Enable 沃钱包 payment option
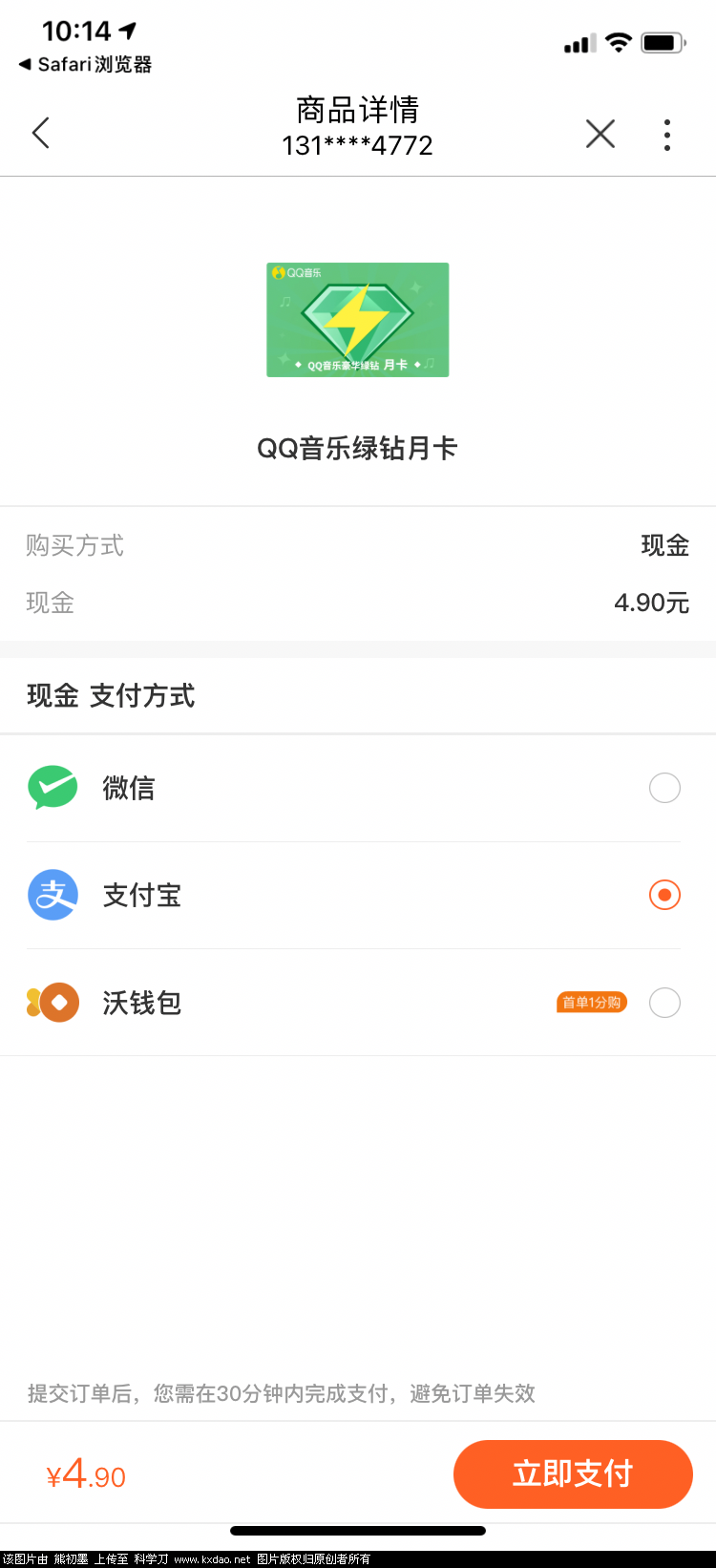Image resolution: width=716 pixels, height=1568 pixels. point(663,1003)
